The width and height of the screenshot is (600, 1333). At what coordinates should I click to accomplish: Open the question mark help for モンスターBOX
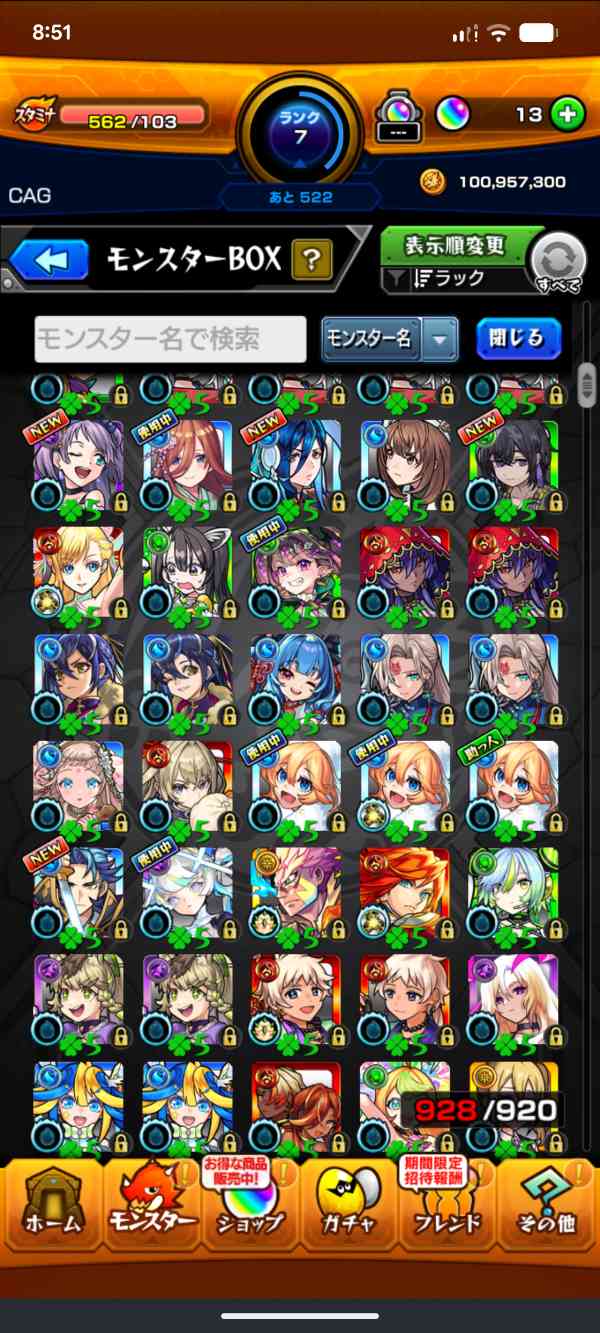[x=312, y=262]
